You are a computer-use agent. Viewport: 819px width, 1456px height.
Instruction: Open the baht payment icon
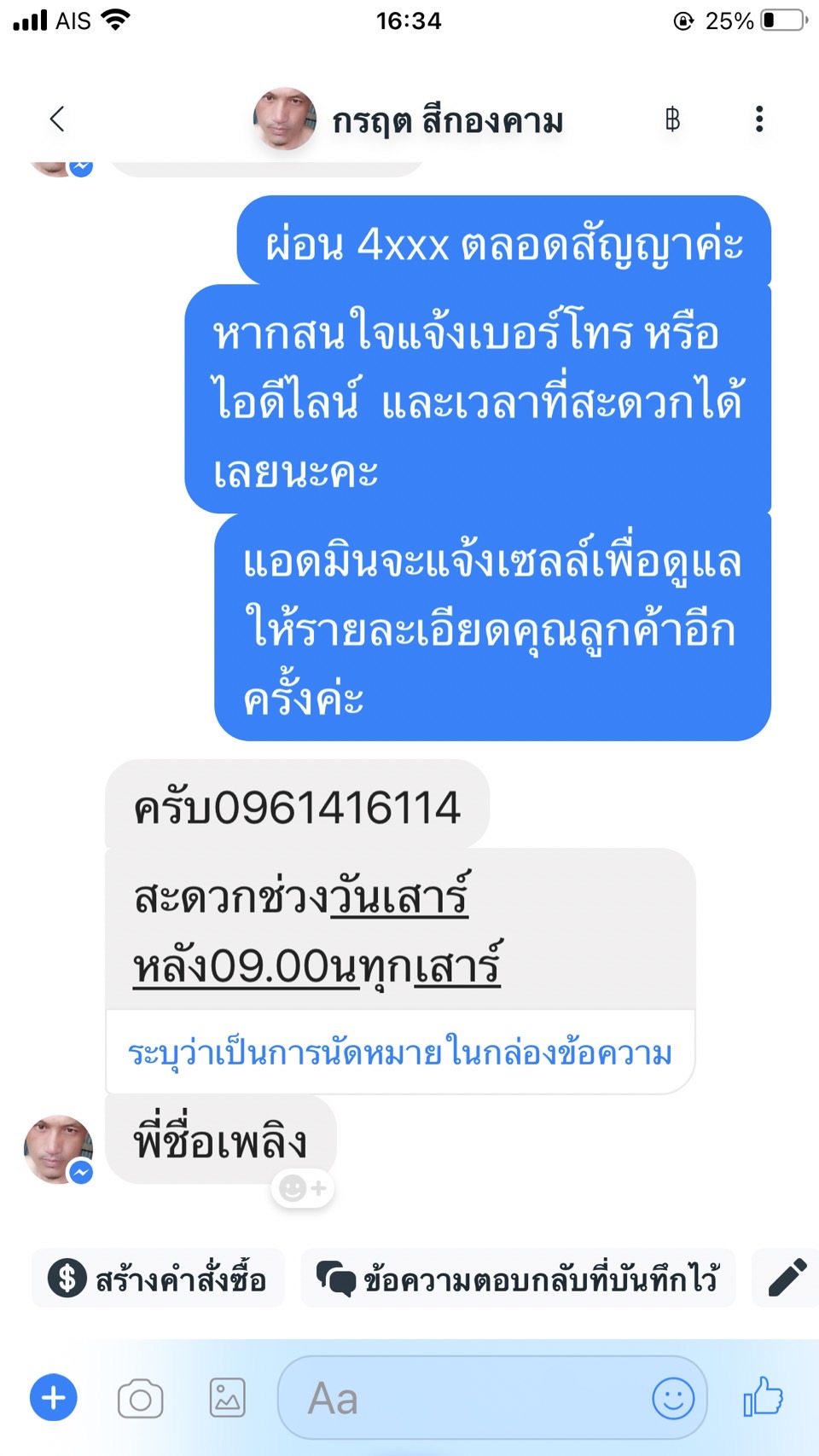click(672, 119)
